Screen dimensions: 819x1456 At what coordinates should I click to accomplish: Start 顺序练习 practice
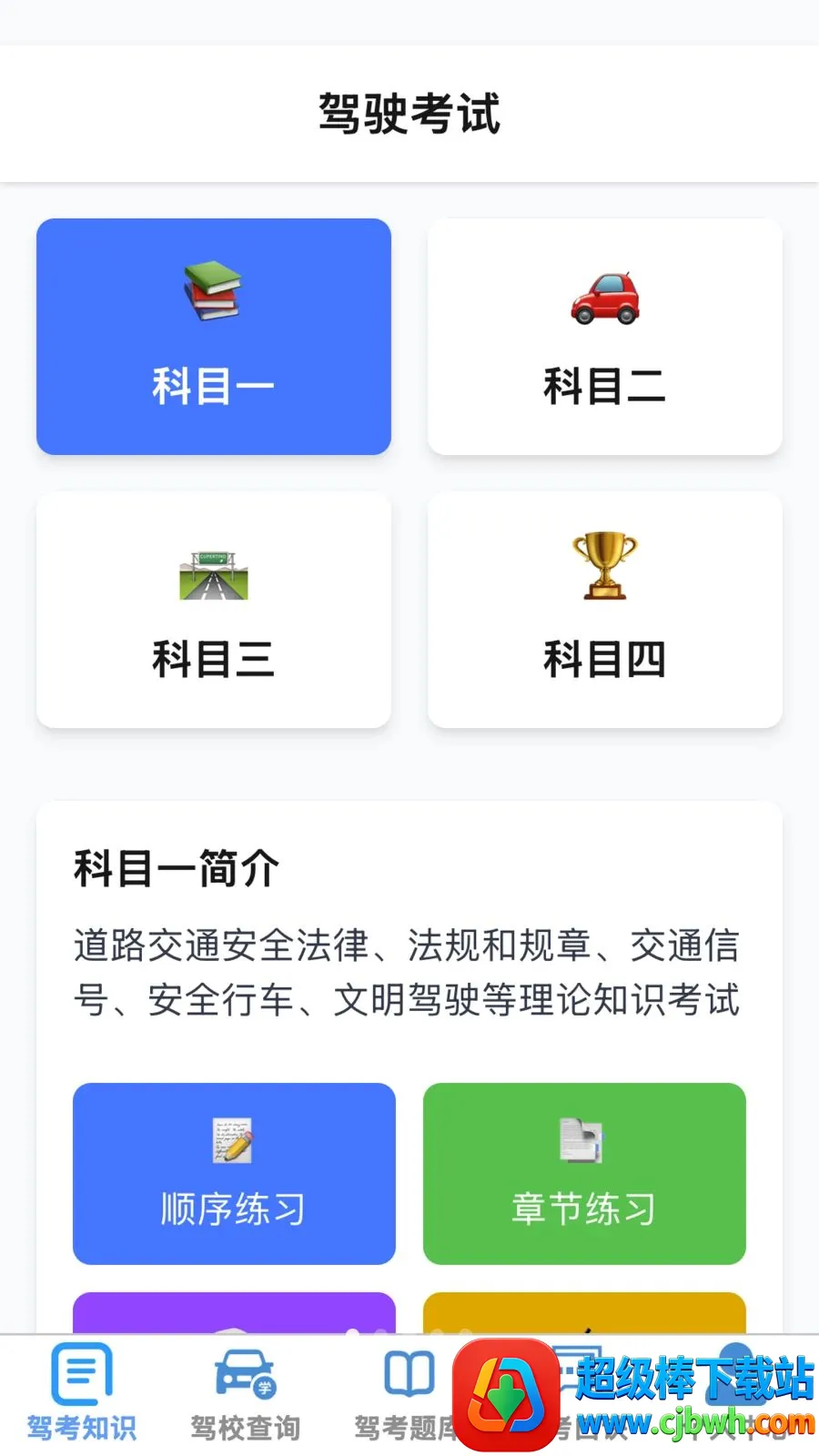coord(234,1173)
